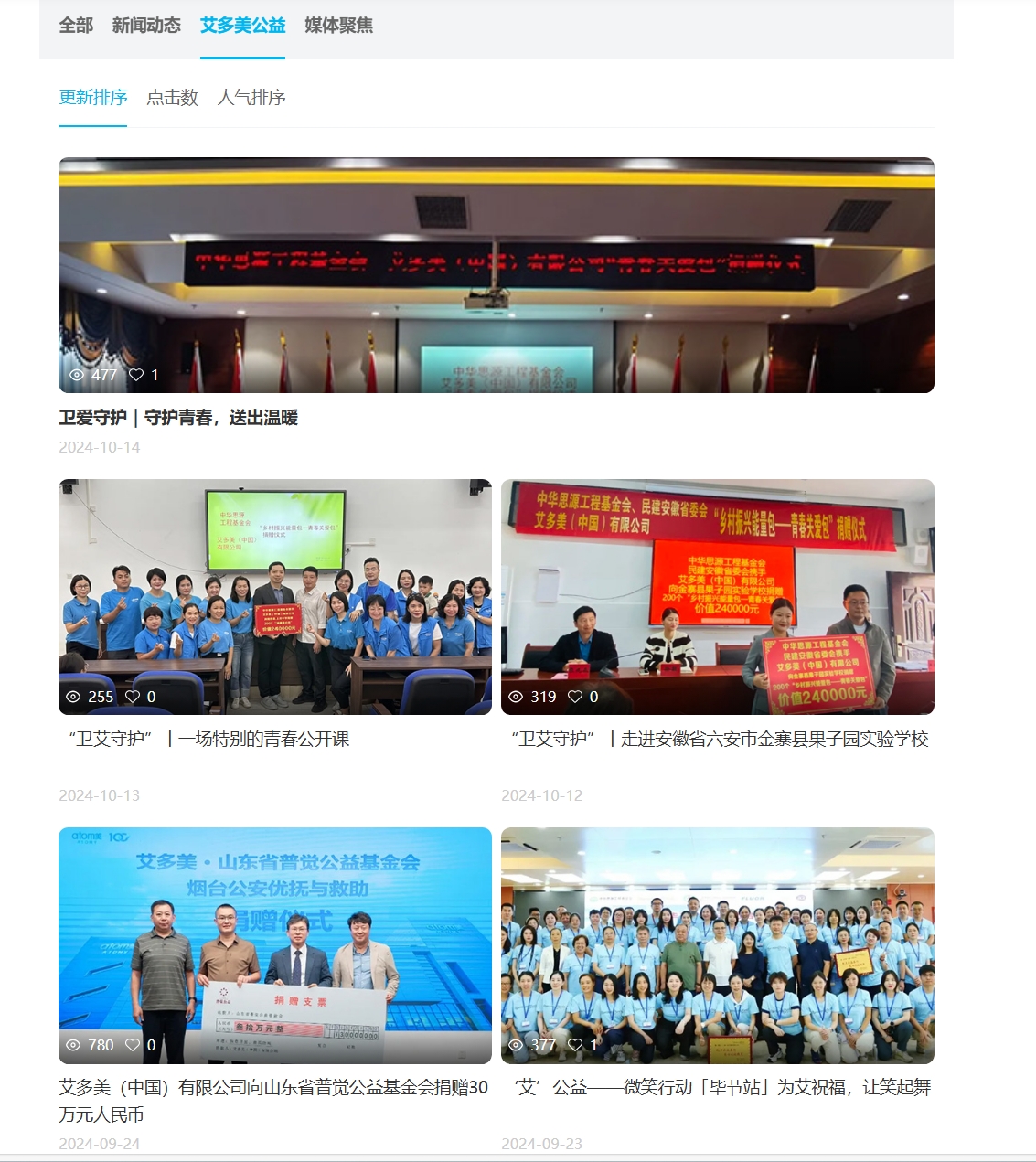This screenshot has width=1036, height=1162.
Task: Open the 媒体聚集 tab
Action: coord(338,26)
